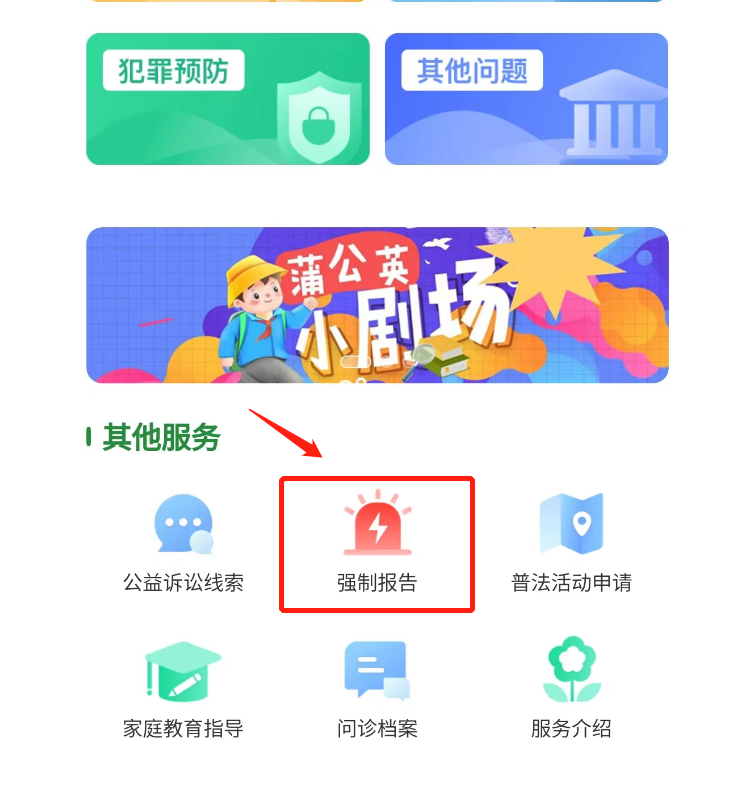Open the 其他问题 card

click(x=526, y=99)
